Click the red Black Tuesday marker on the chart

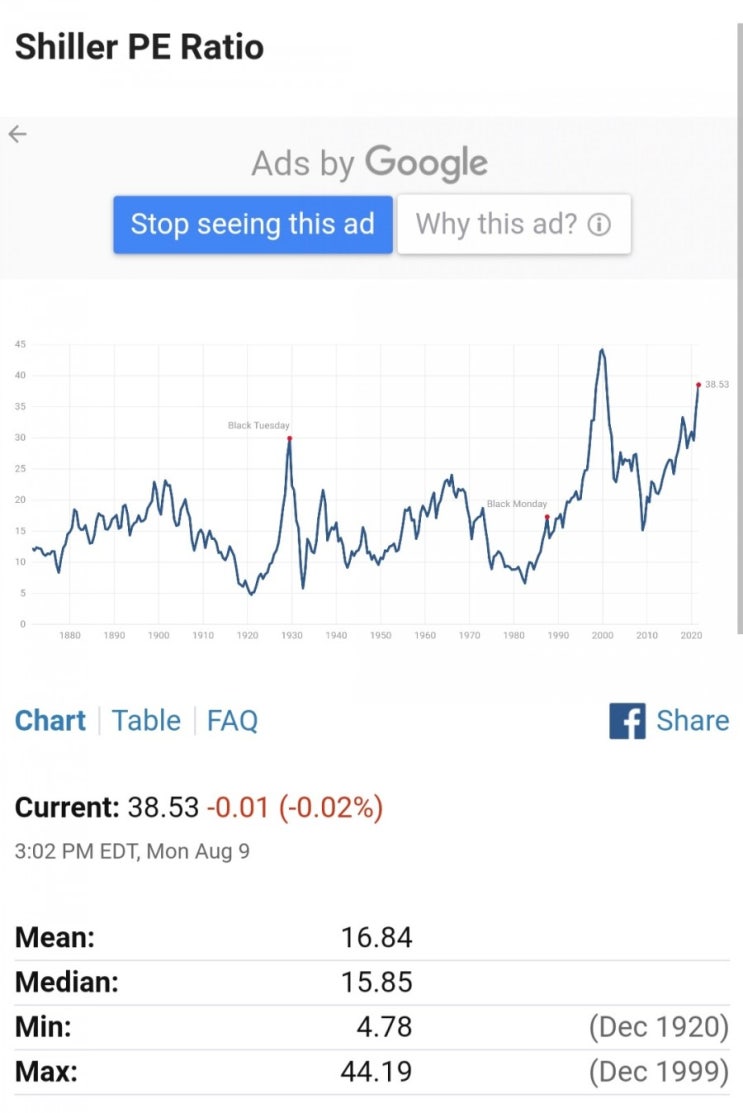[289, 438]
